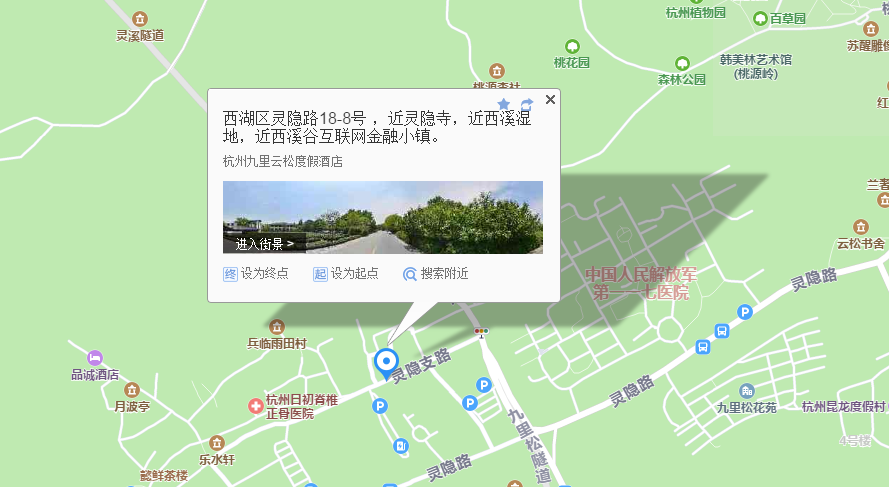This screenshot has width=889, height=487.
Task: Select 设为起点 to set as start point
Action: click(346, 273)
